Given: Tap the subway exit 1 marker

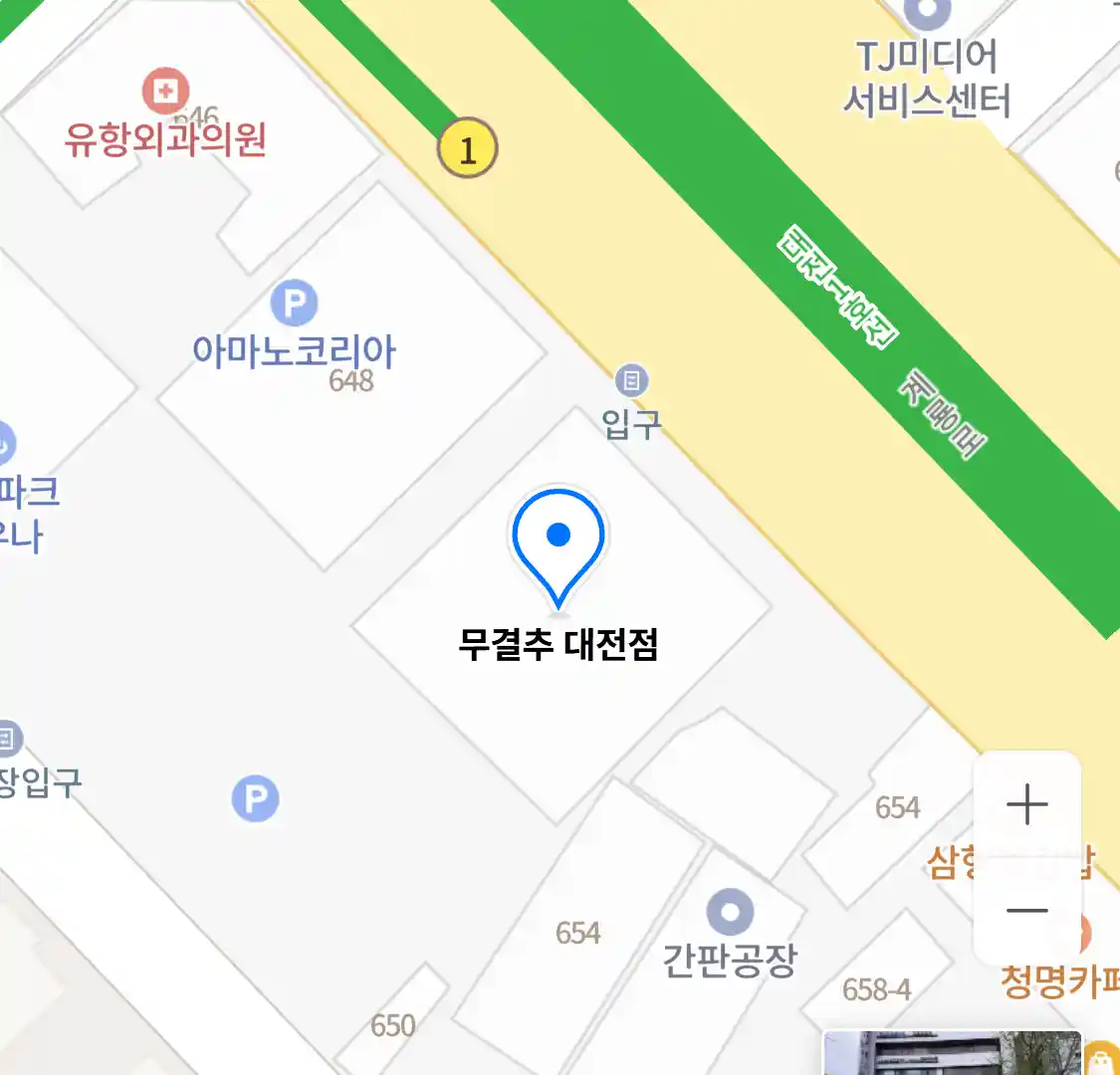Looking at the screenshot, I should click(467, 149).
